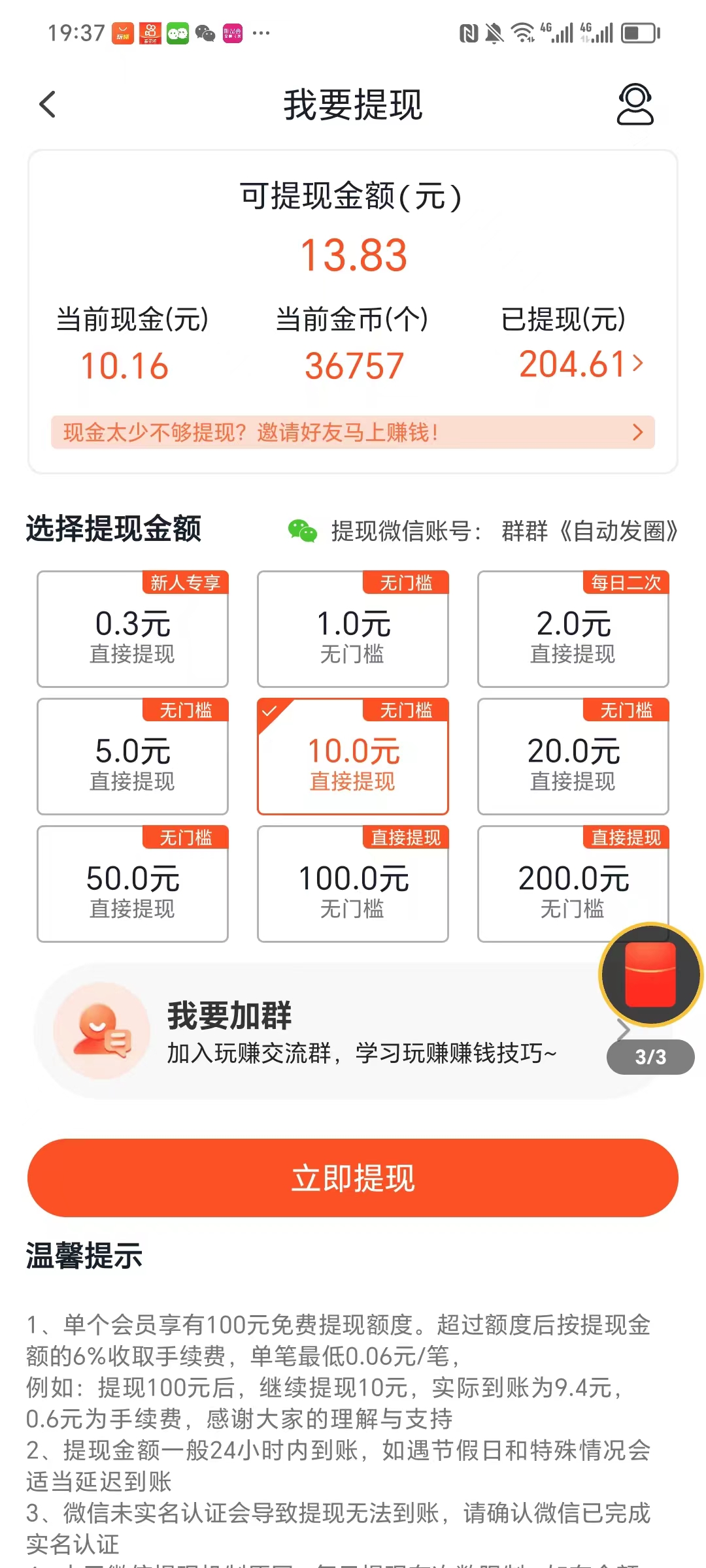Select the 0.3元 newcomer withdrawal option

(x=133, y=629)
